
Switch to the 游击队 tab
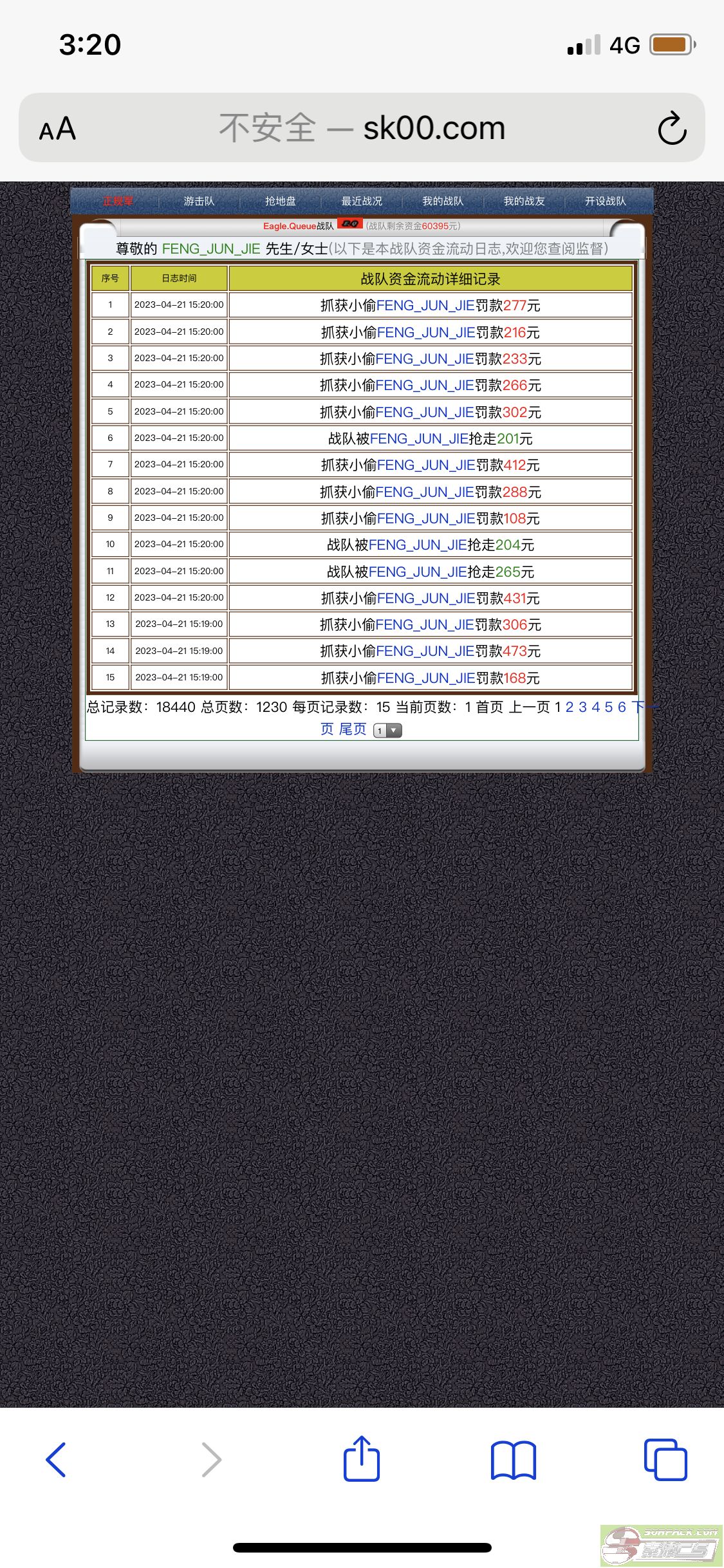tap(199, 201)
